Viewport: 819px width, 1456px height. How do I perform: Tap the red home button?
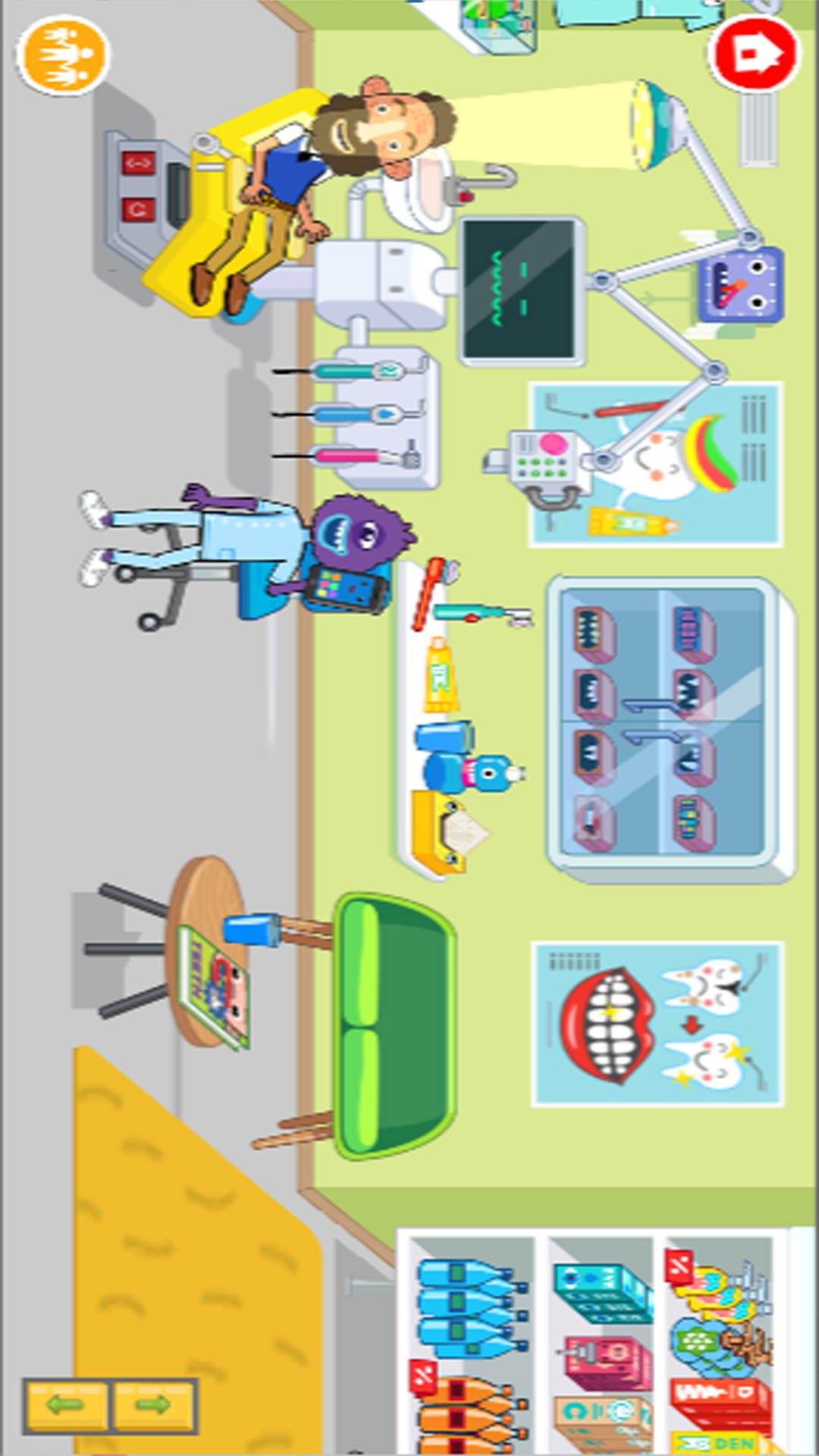755,55
